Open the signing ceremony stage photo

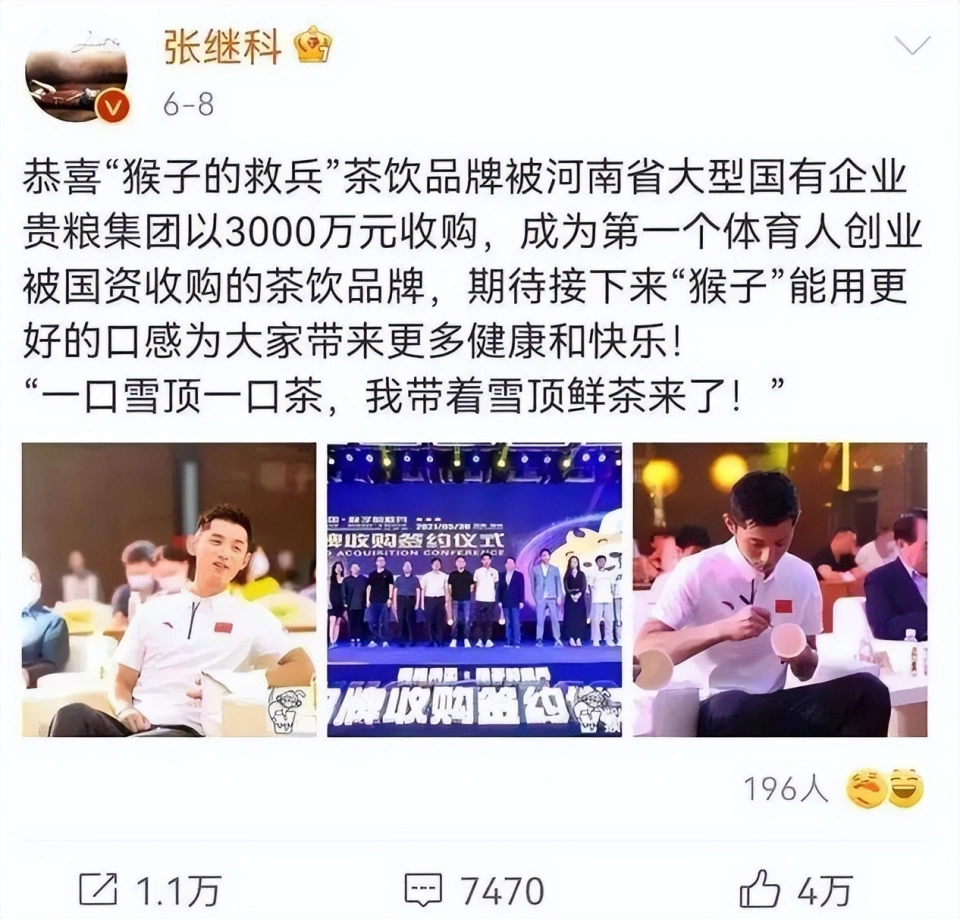click(474, 590)
